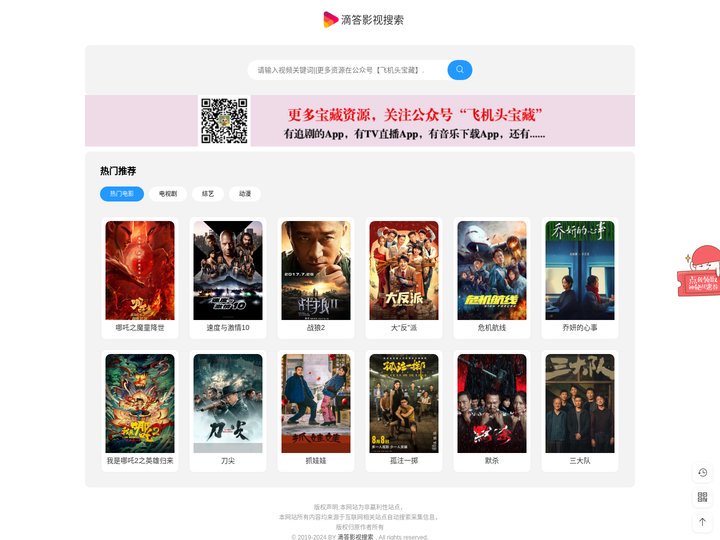Open the movie 孤注一掷
This screenshot has width=720, height=540.
click(x=404, y=403)
